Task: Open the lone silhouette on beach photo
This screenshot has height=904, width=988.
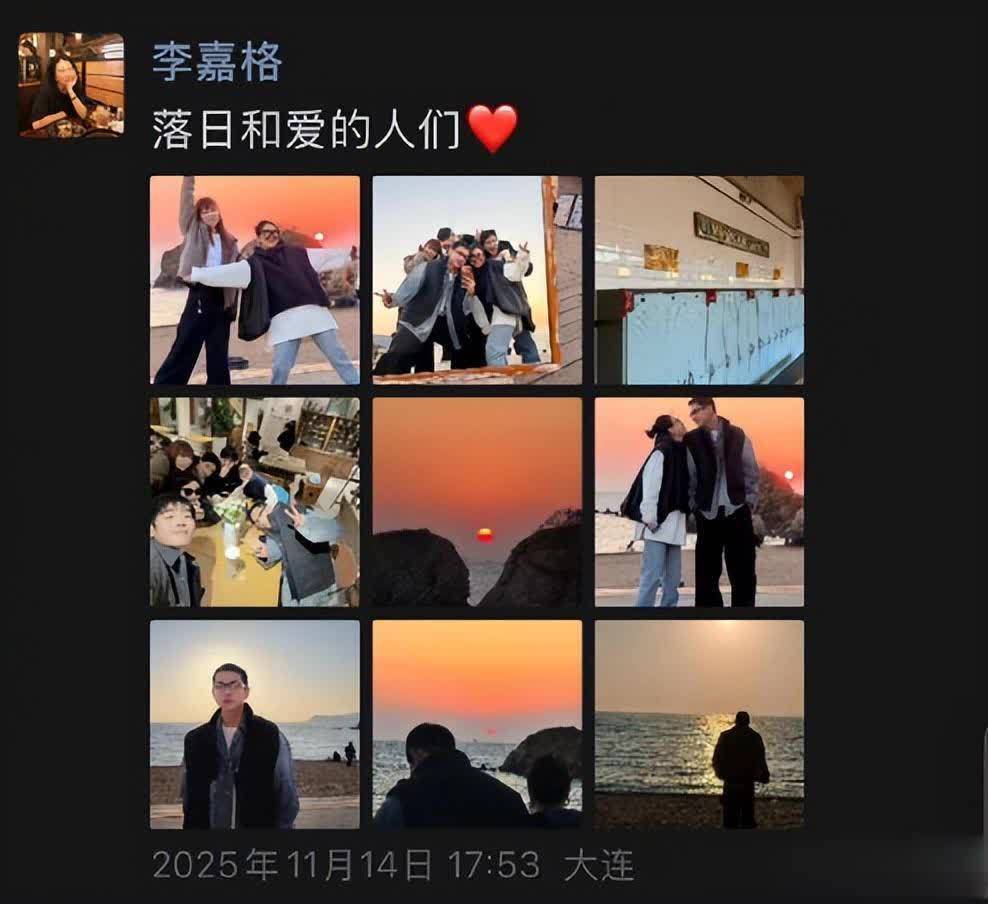Action: pyautogui.click(x=699, y=724)
